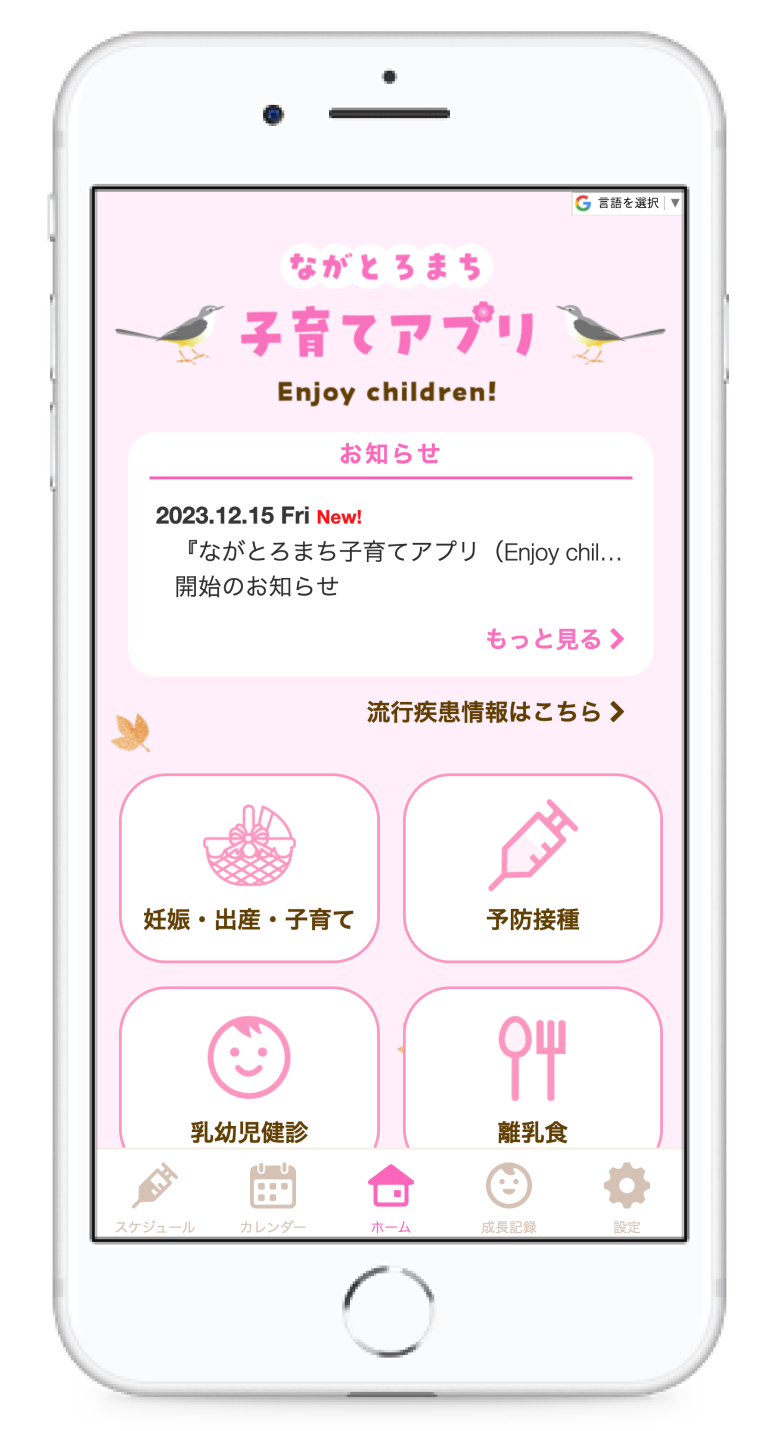
Task: Tap もっと見る to see more notices
Action: (x=555, y=639)
